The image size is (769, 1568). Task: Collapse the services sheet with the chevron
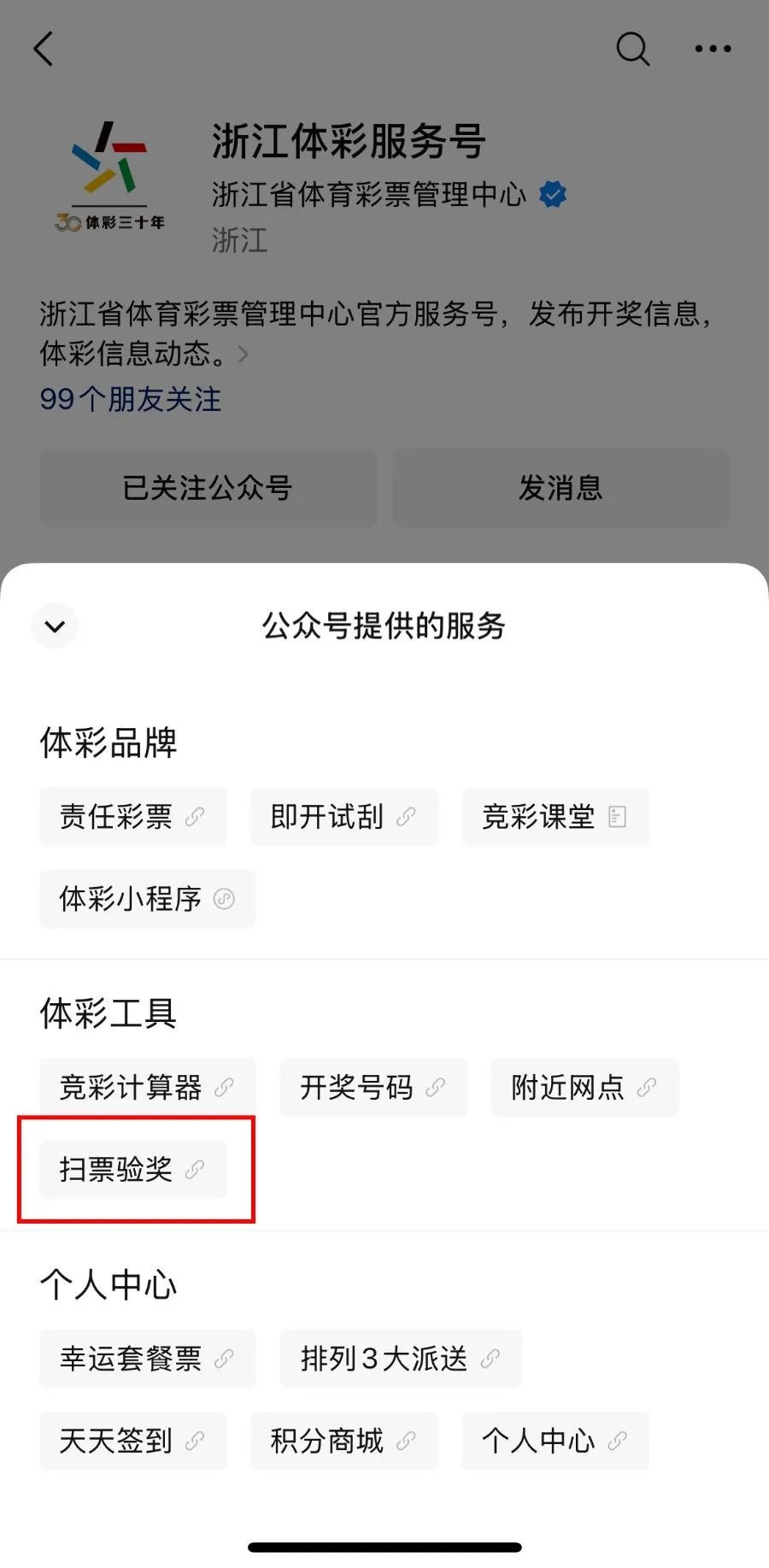[x=55, y=625]
